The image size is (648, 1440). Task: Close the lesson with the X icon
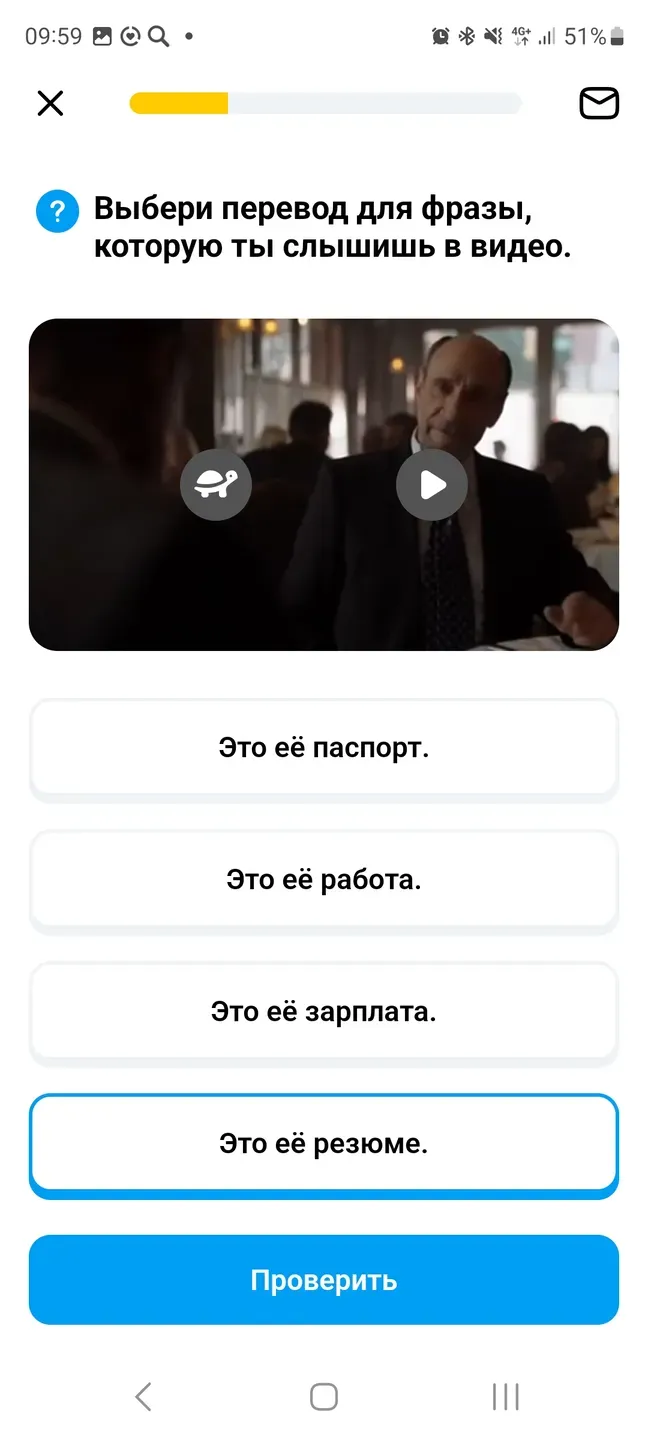coord(50,103)
